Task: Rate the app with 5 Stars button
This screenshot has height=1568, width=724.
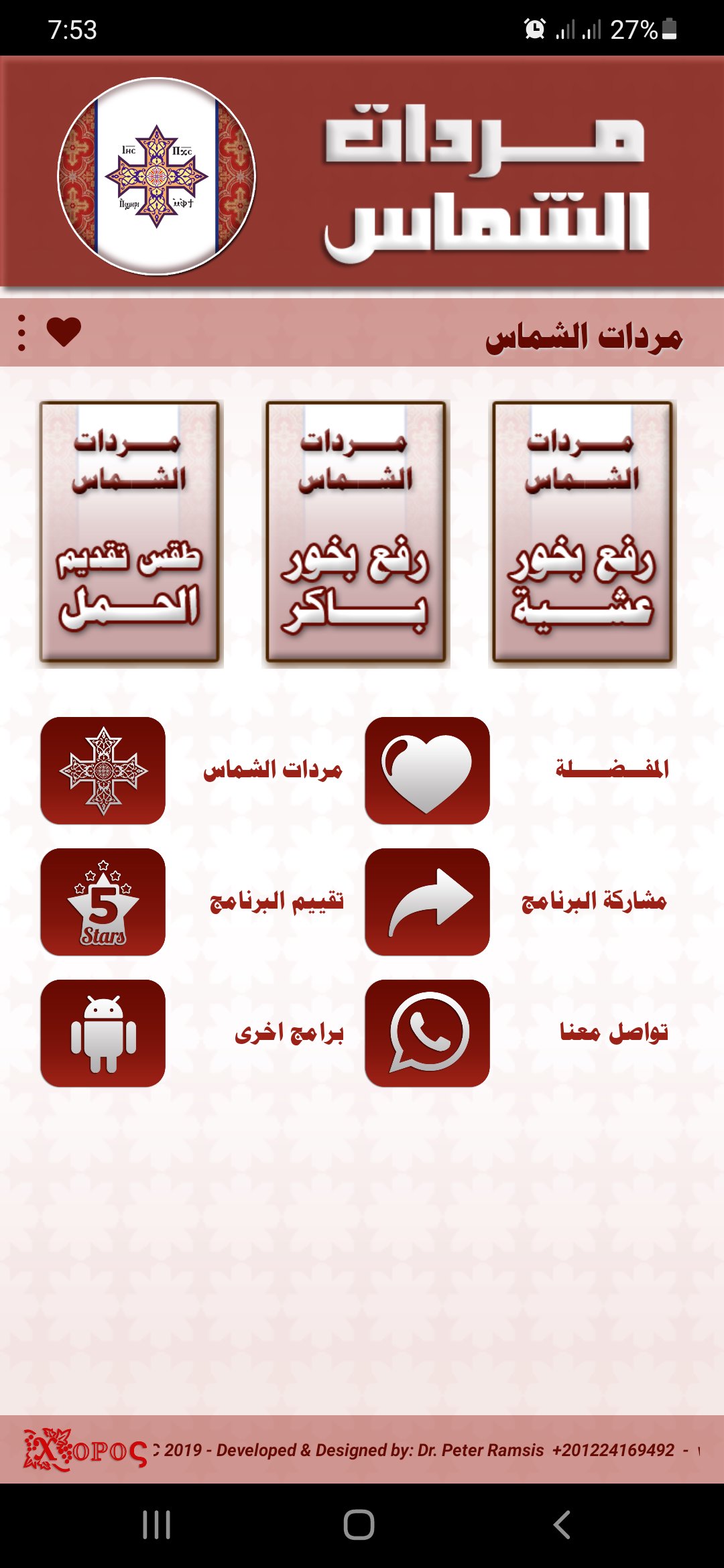Action: [x=103, y=902]
